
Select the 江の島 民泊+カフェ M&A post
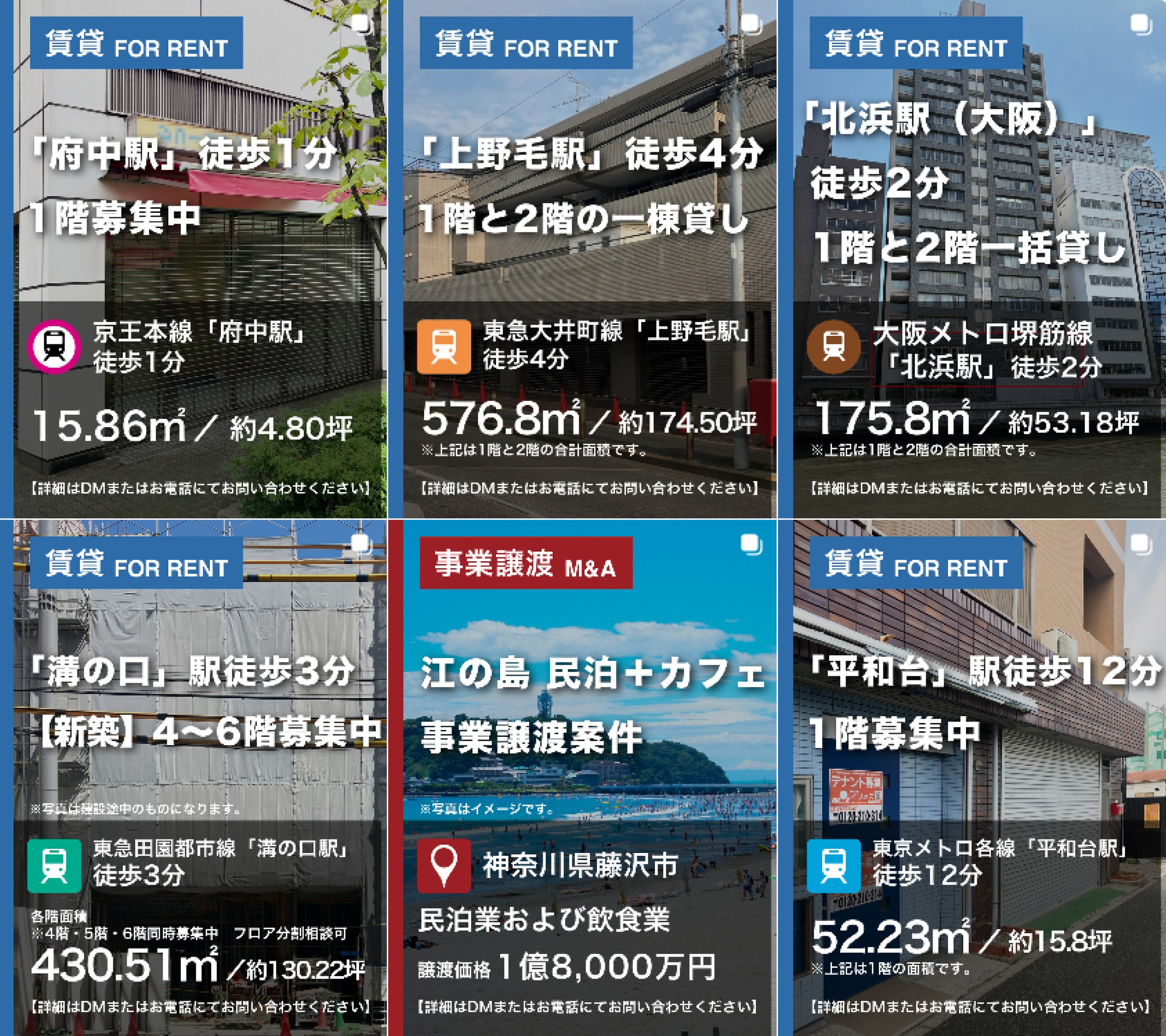582,778
